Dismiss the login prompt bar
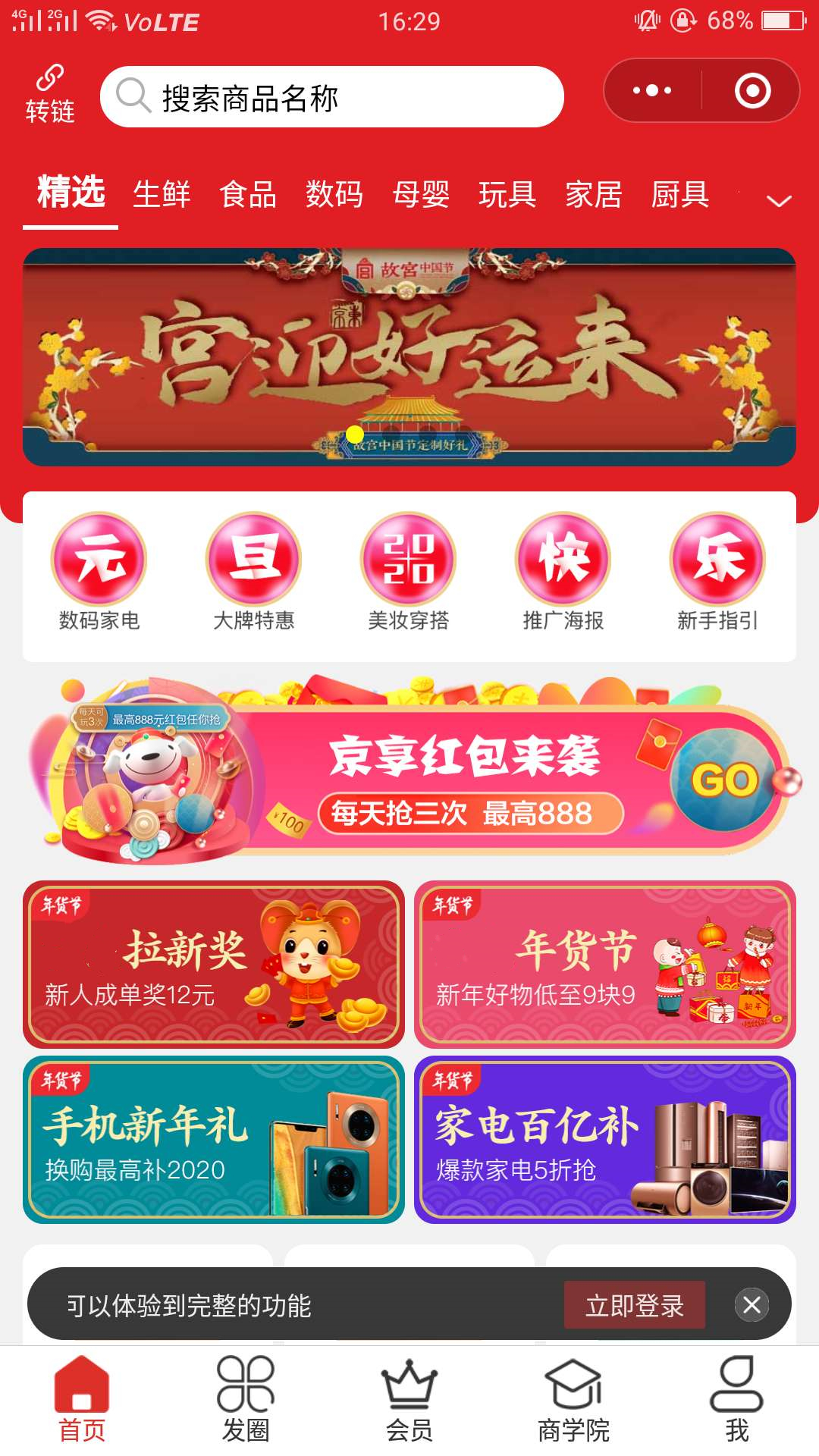This screenshot has height=1456, width=819. pyautogui.click(x=752, y=1305)
